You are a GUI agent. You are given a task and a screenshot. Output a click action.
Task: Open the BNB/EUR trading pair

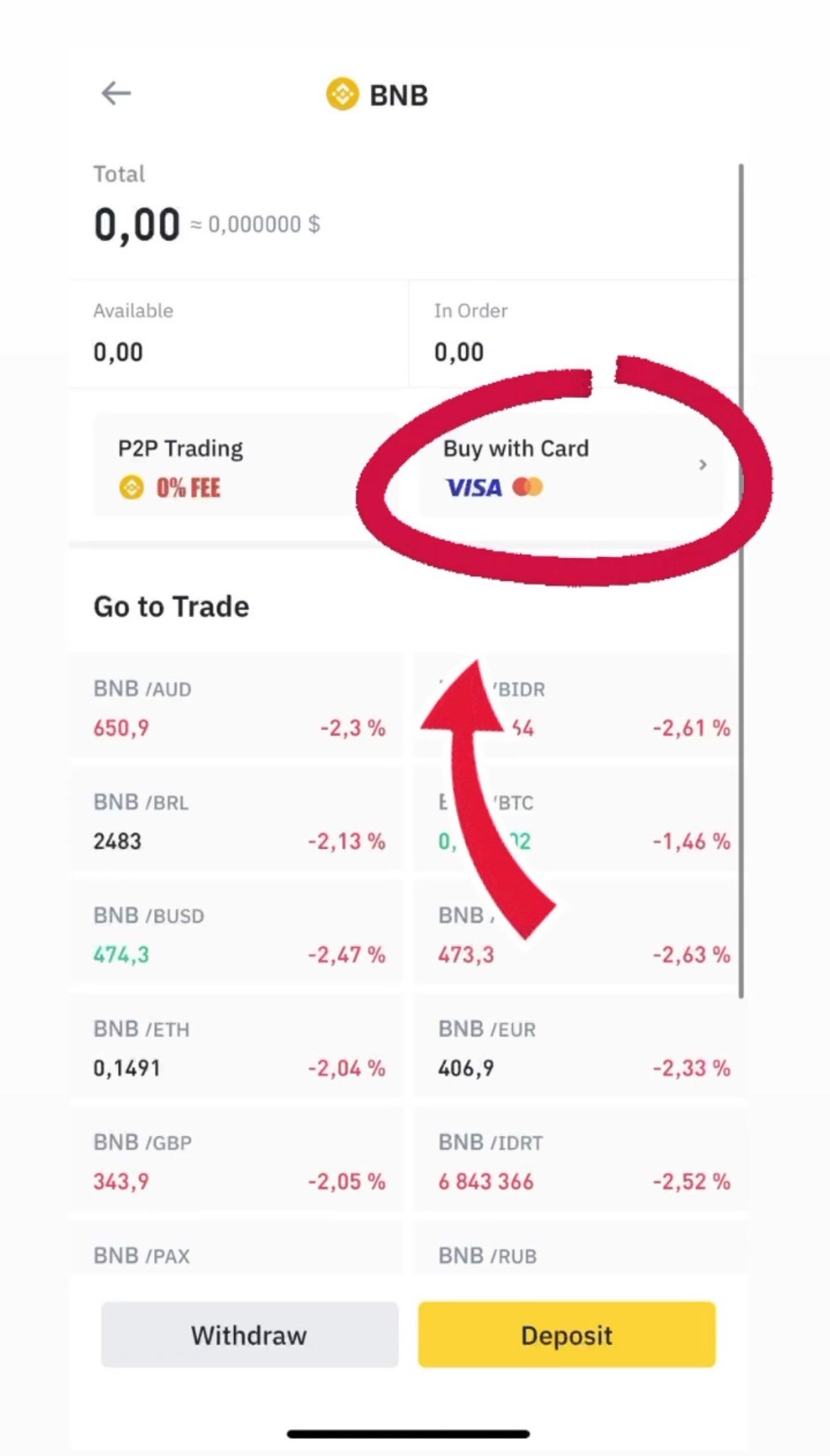pos(582,1048)
